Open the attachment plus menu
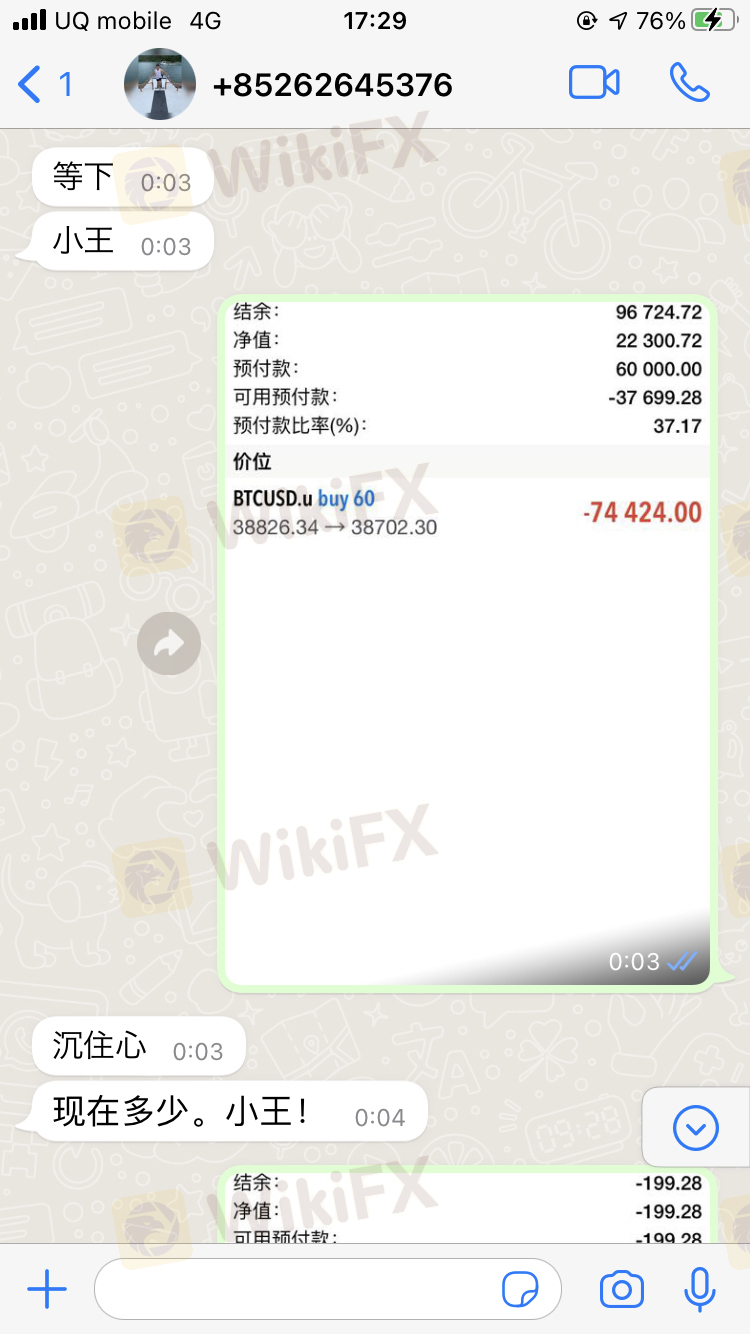The image size is (750, 1334). [x=47, y=1290]
